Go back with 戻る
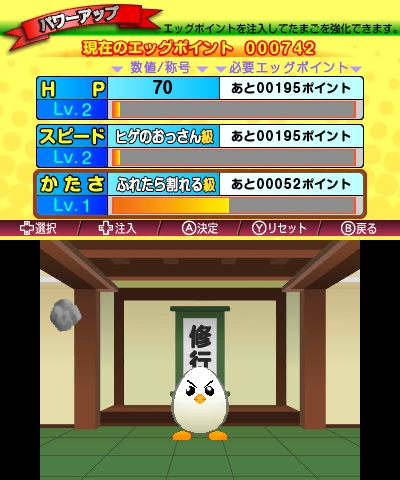 click(x=359, y=229)
